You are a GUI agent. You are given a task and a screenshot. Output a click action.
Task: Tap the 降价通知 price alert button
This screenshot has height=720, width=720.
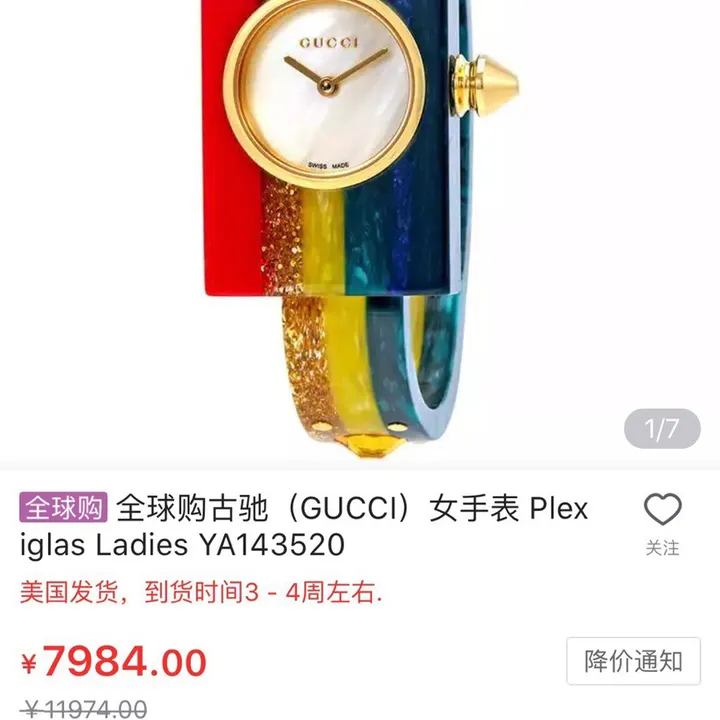tap(634, 661)
